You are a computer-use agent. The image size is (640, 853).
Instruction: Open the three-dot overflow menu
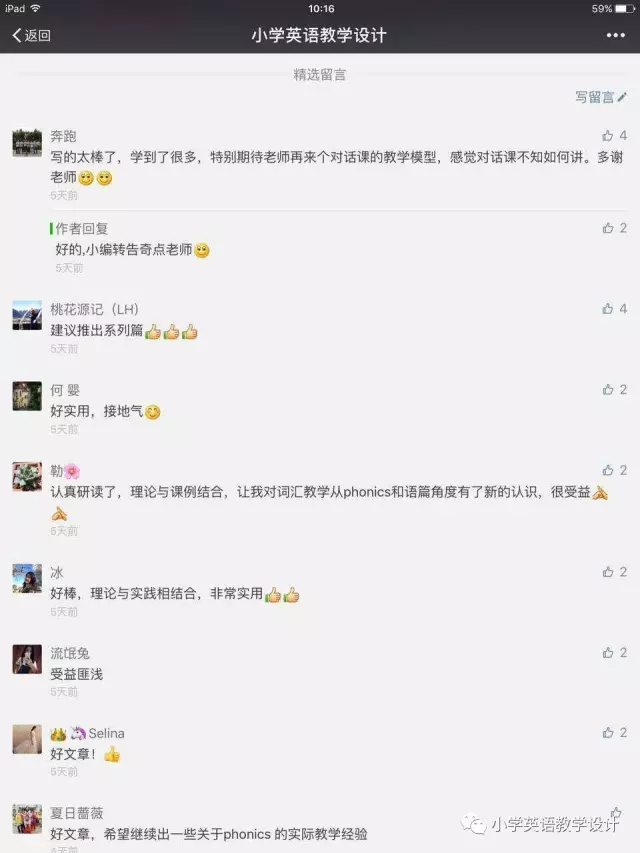point(615,35)
